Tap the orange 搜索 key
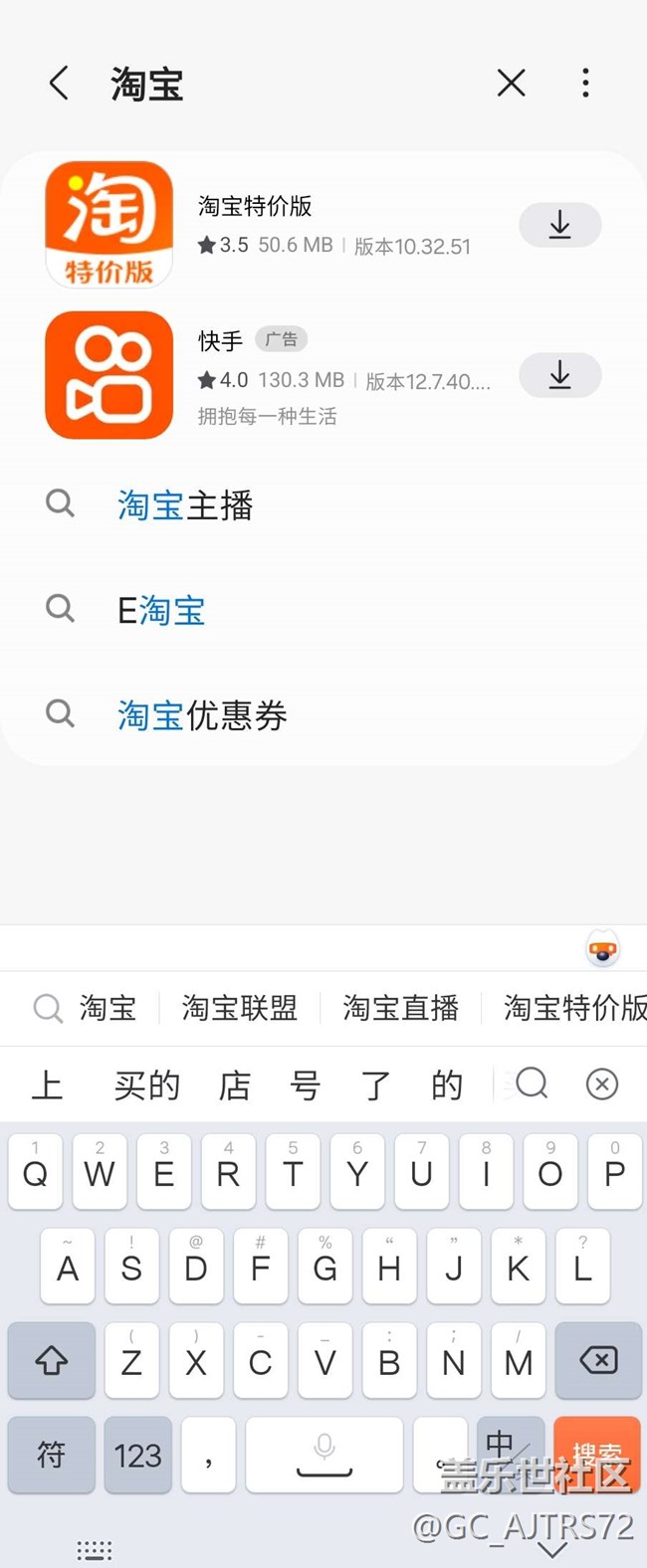The width and height of the screenshot is (647, 1568). point(597,1456)
